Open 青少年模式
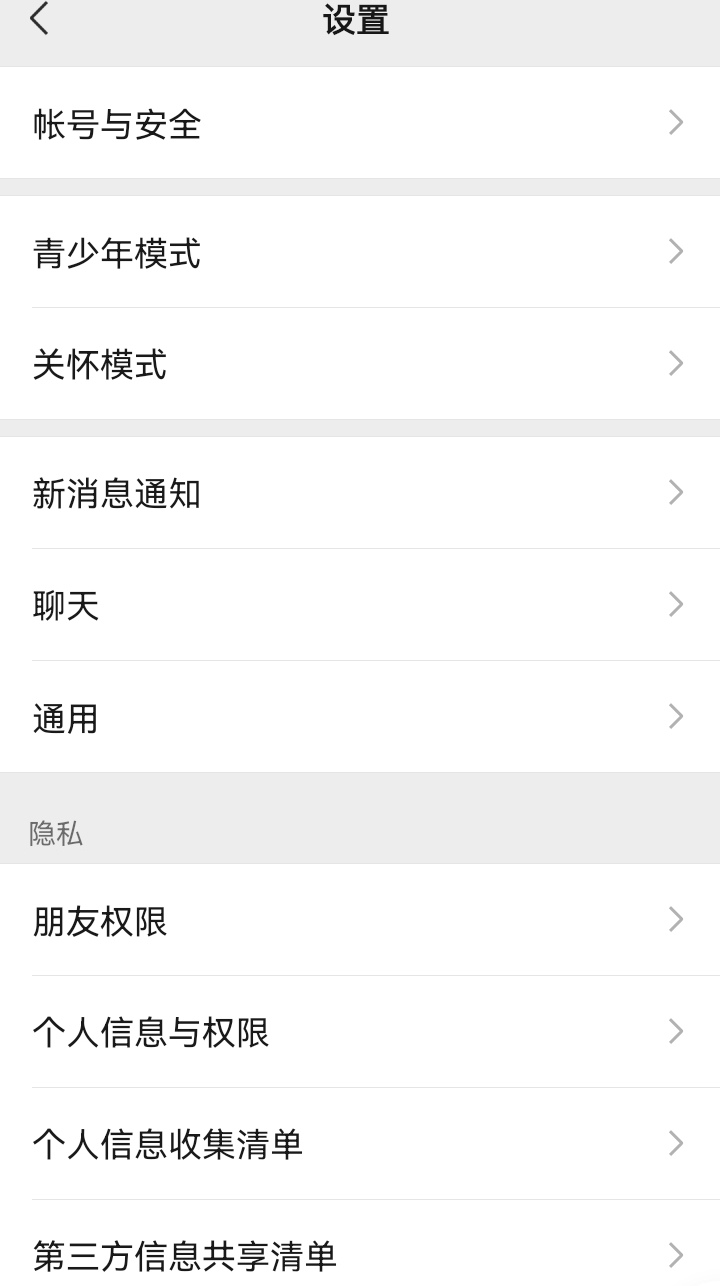The width and height of the screenshot is (720, 1286). pyautogui.click(x=360, y=252)
